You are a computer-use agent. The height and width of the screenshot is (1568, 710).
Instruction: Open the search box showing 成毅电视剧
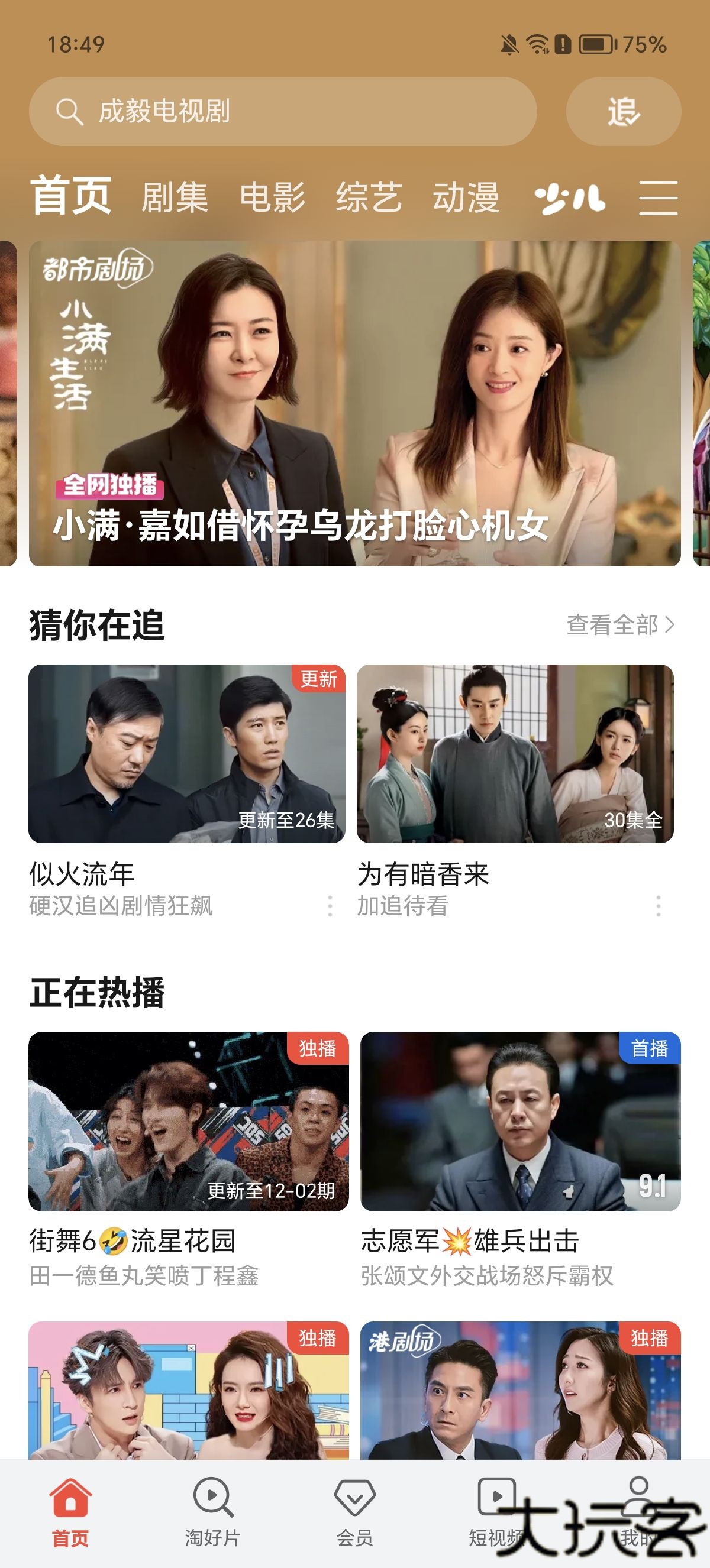tap(283, 111)
